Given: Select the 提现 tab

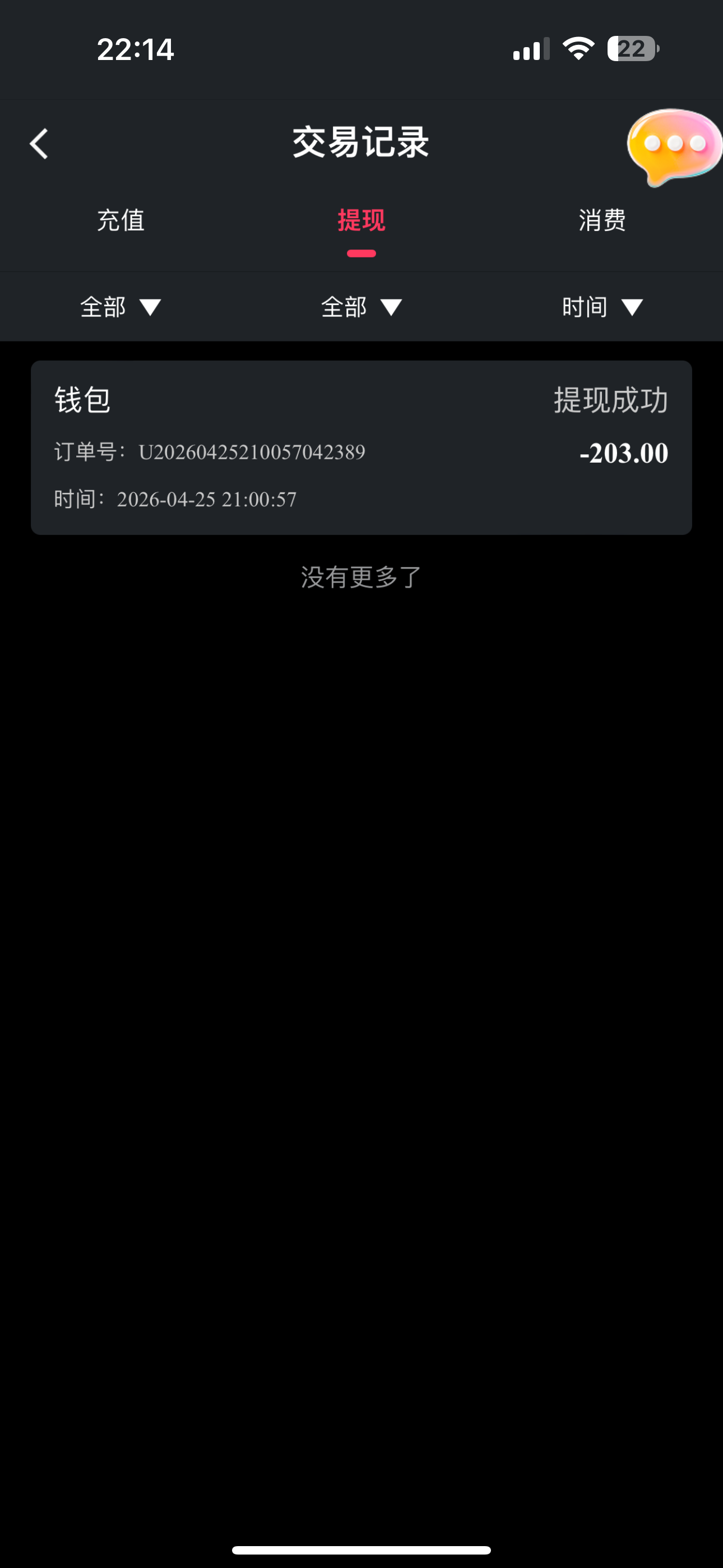Looking at the screenshot, I should (x=361, y=220).
